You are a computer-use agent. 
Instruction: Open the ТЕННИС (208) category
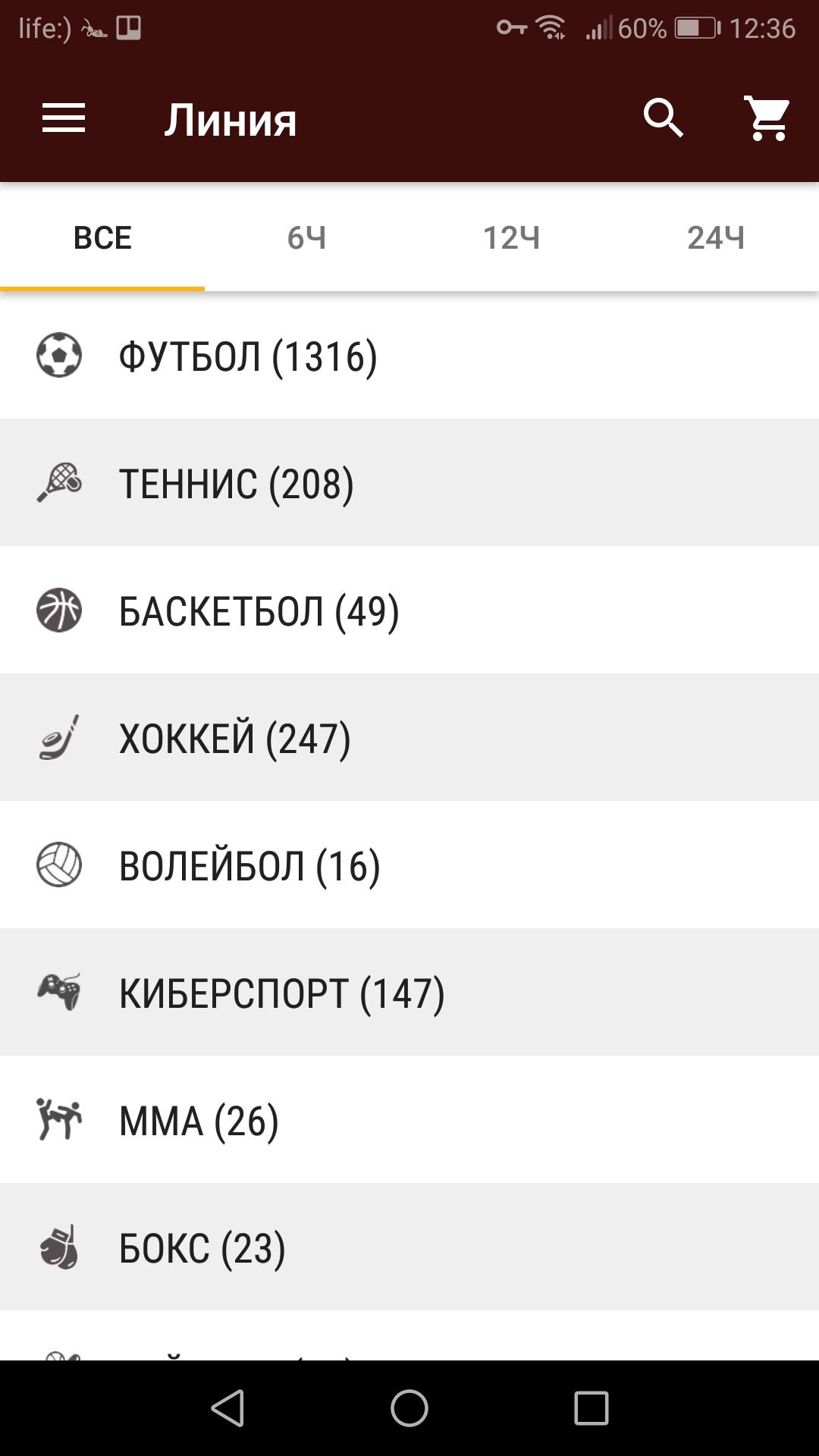click(409, 482)
